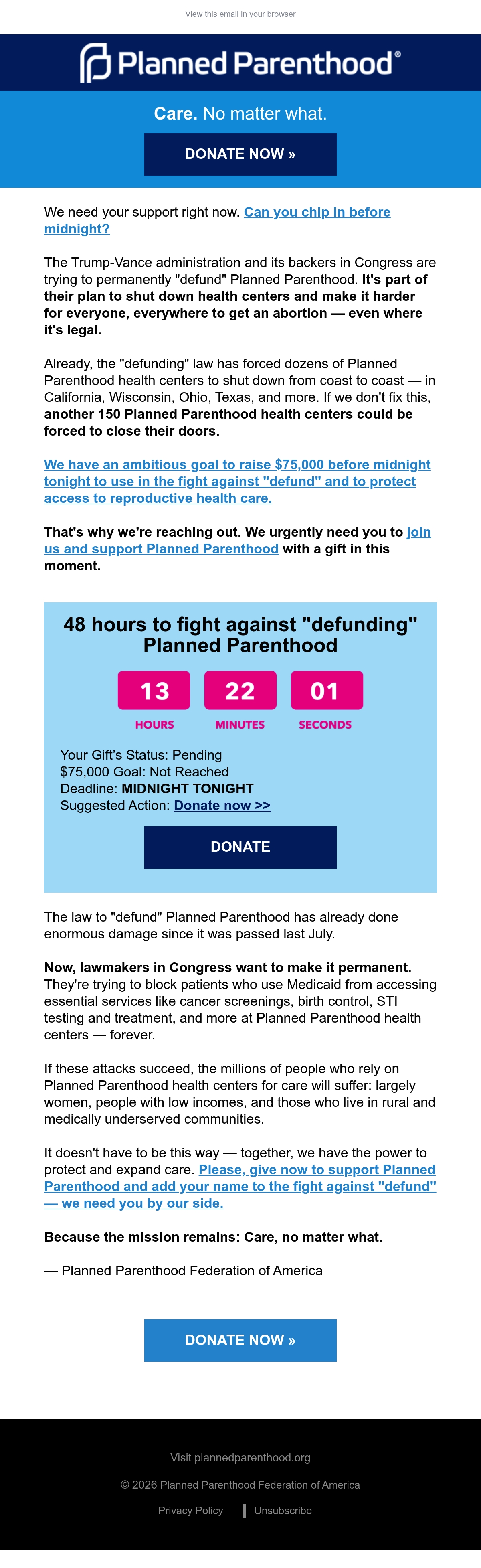Viewport: 481px width, 1568px height.
Task: Open the Privacy Policy
Action: [x=190, y=1510]
